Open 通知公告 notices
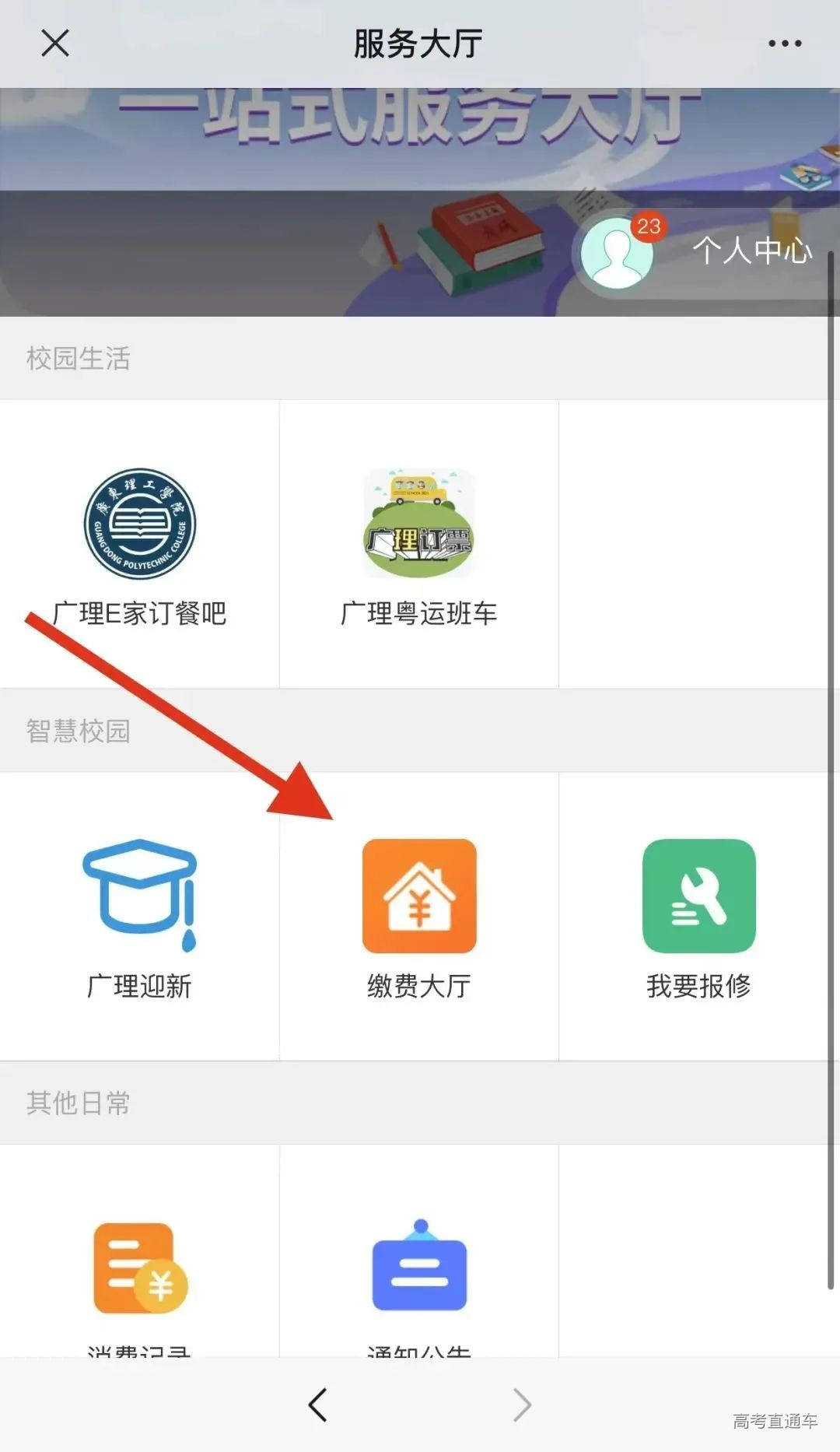Image resolution: width=840 pixels, height=1452 pixels. coord(419,1276)
